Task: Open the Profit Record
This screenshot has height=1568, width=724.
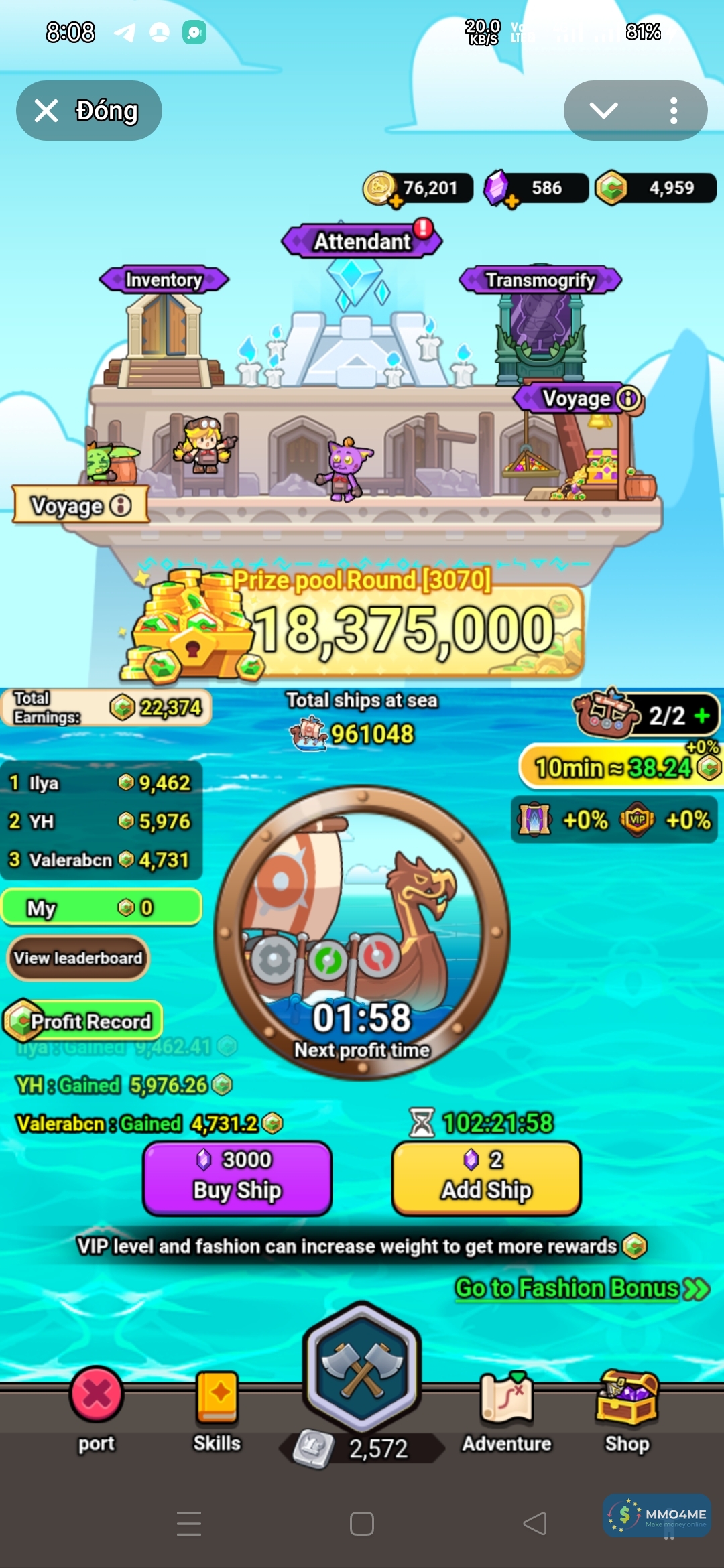Action: [x=84, y=1021]
